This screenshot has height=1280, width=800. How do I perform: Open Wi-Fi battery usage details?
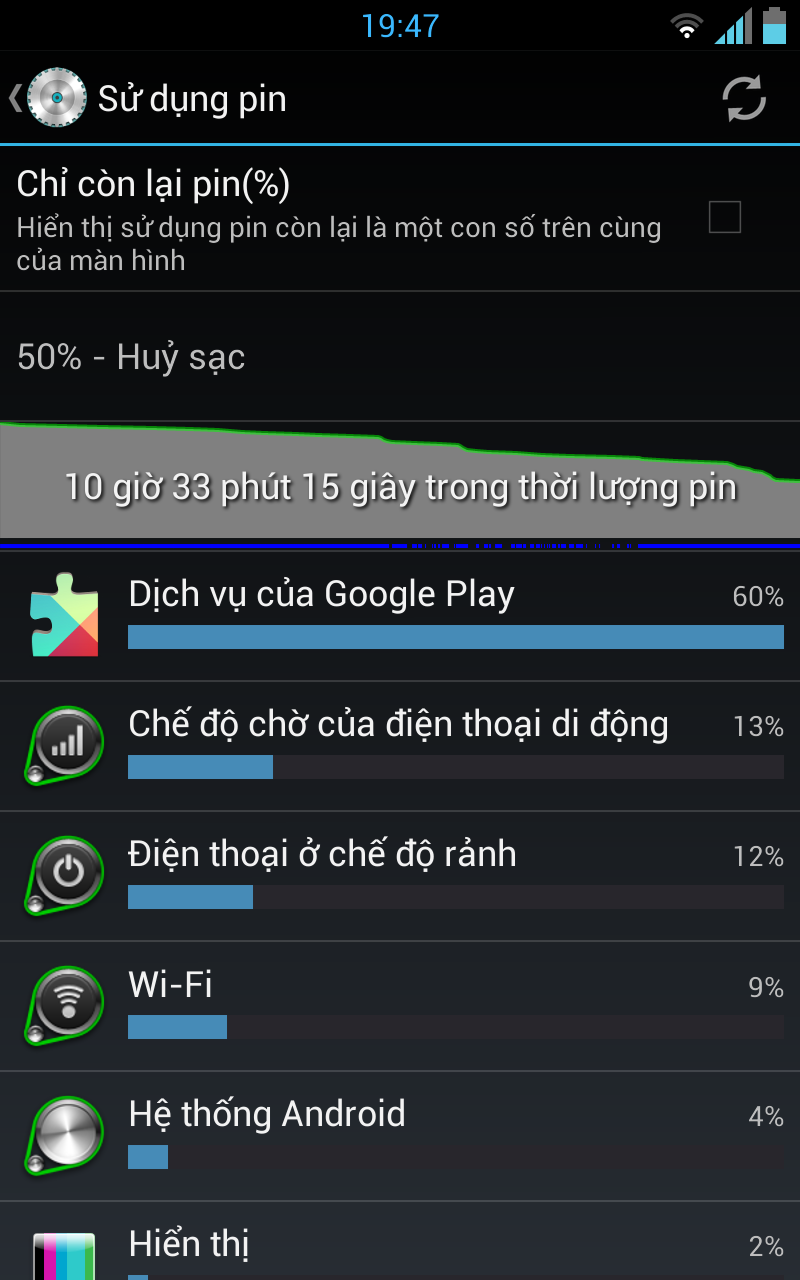[400, 1007]
